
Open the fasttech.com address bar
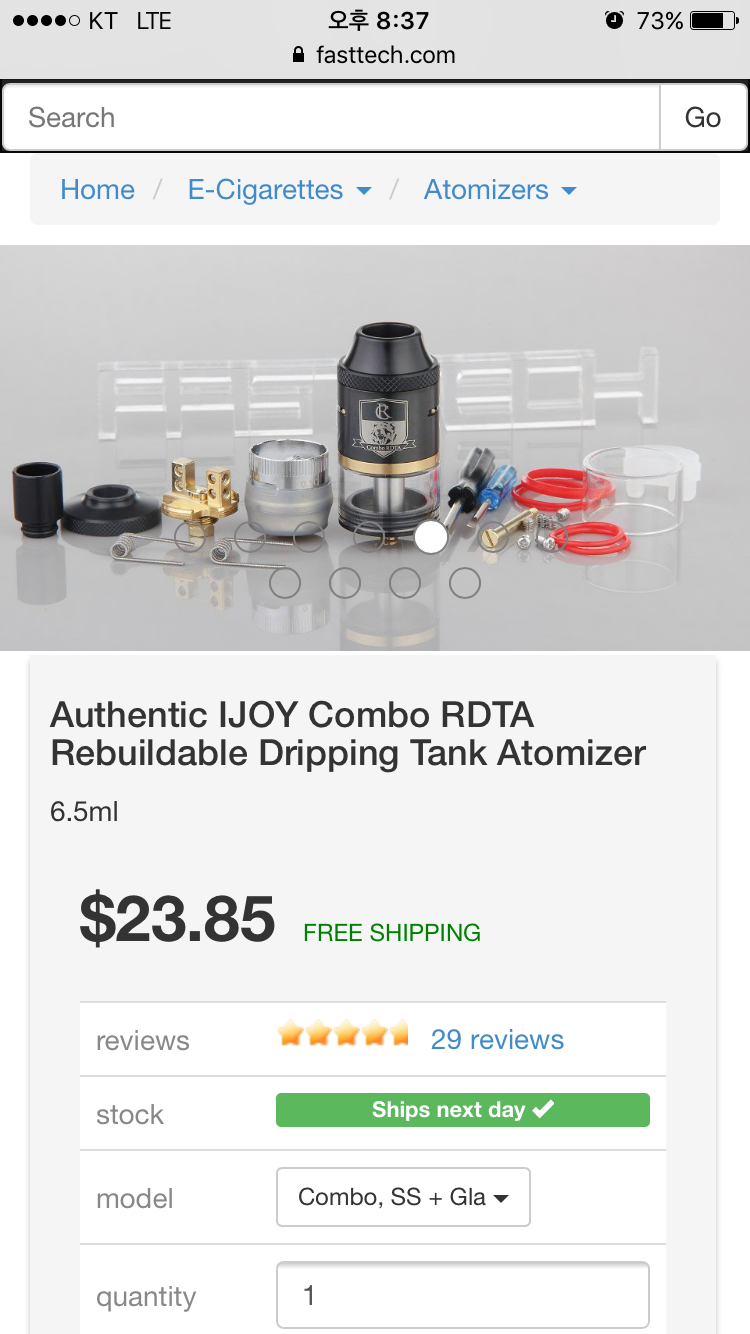[375, 55]
